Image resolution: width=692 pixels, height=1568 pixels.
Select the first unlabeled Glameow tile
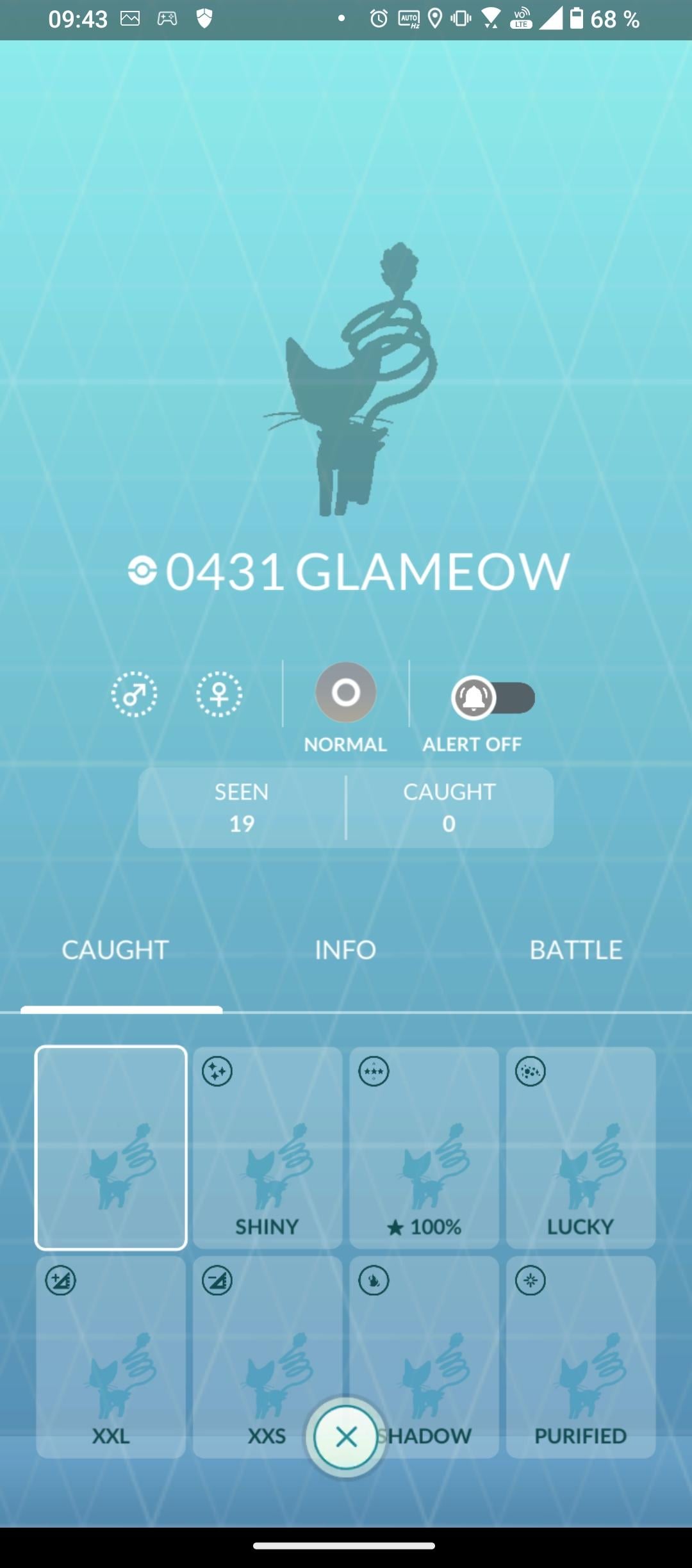(x=111, y=1147)
